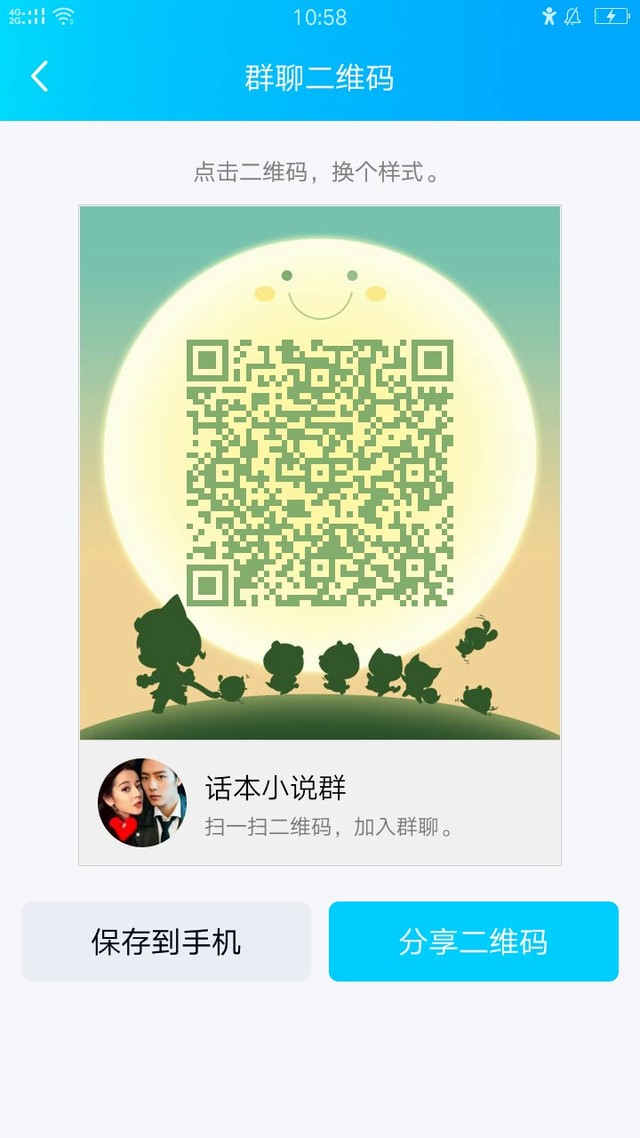Share the QR code with 分享二维码

pos(473,941)
